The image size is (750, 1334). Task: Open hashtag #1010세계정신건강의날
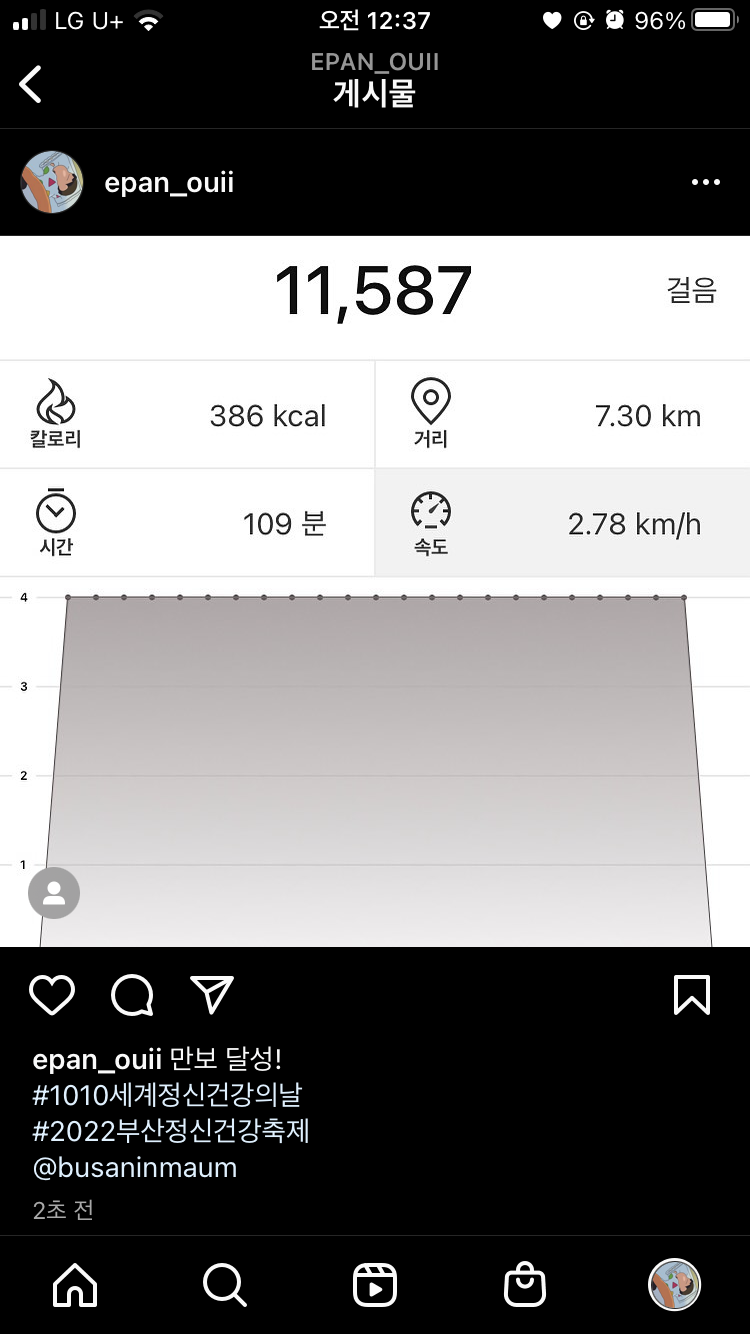(167, 1095)
